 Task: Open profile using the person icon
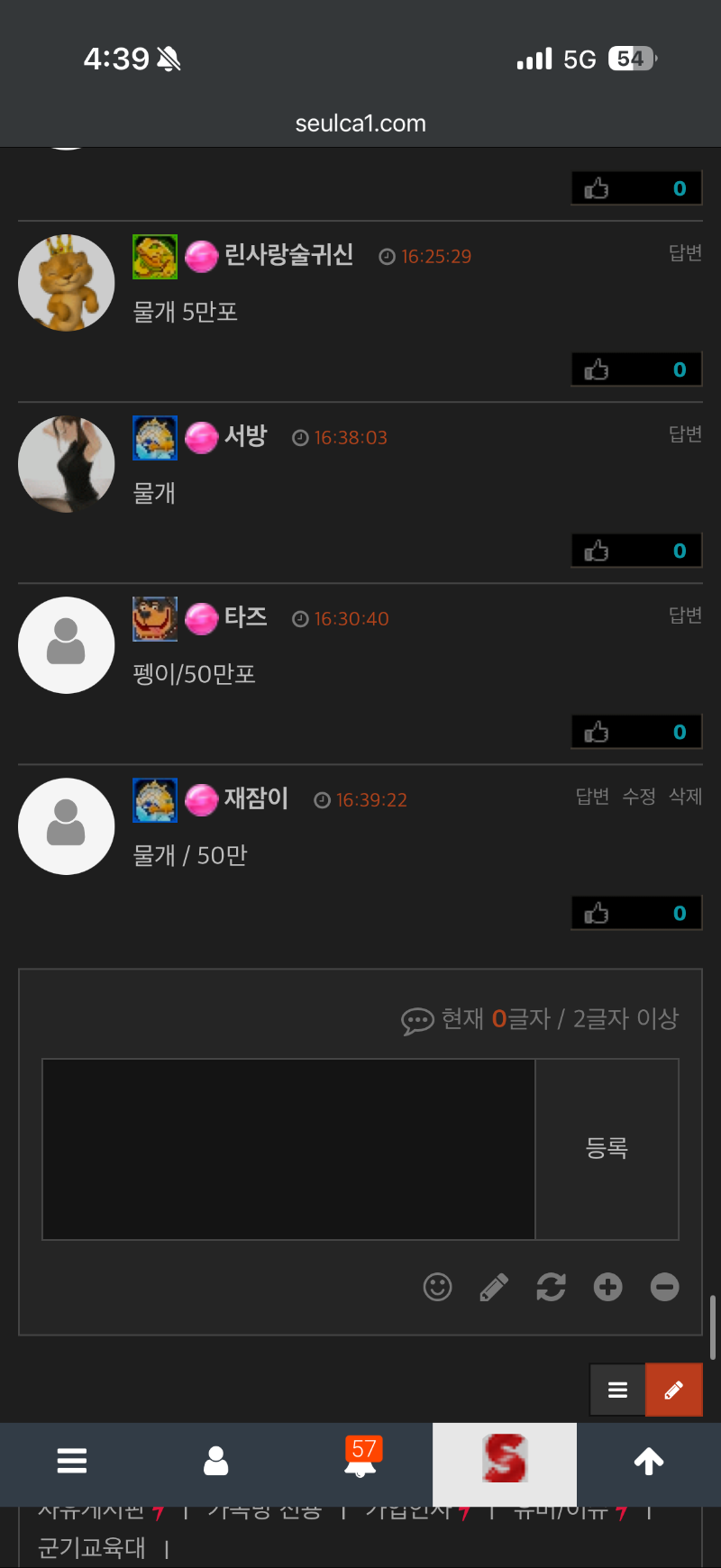[x=215, y=1462]
